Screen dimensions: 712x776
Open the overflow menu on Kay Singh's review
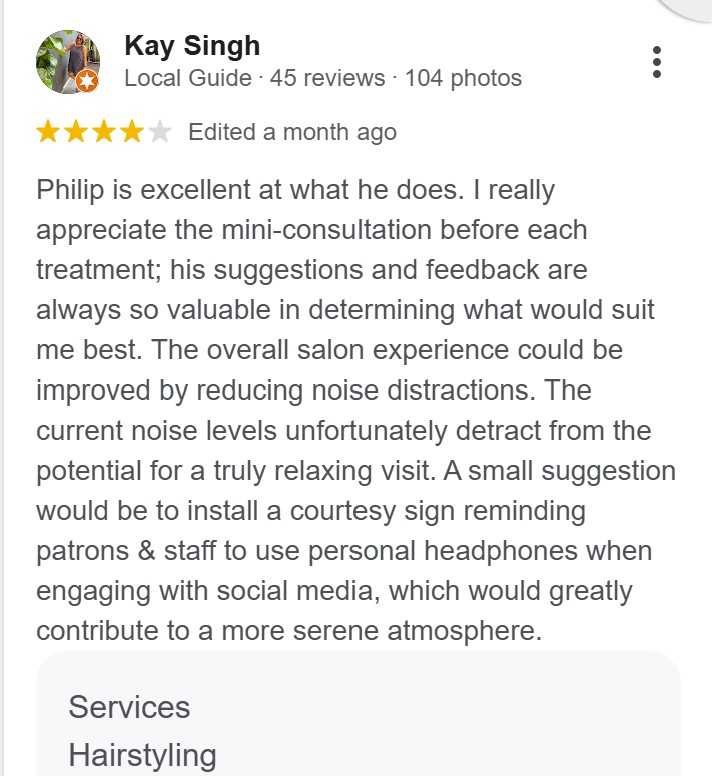(656, 62)
